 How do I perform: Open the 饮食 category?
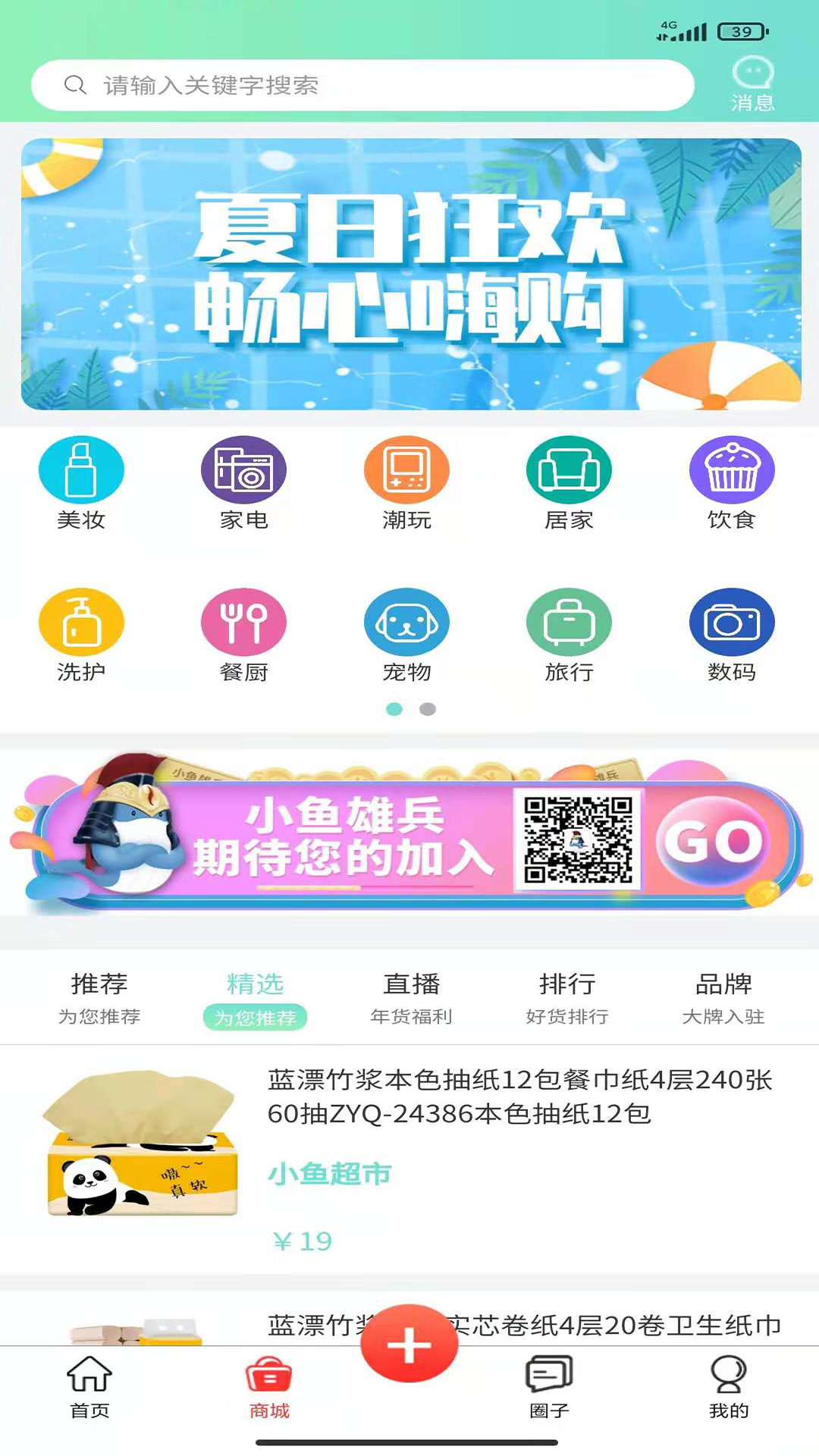731,483
